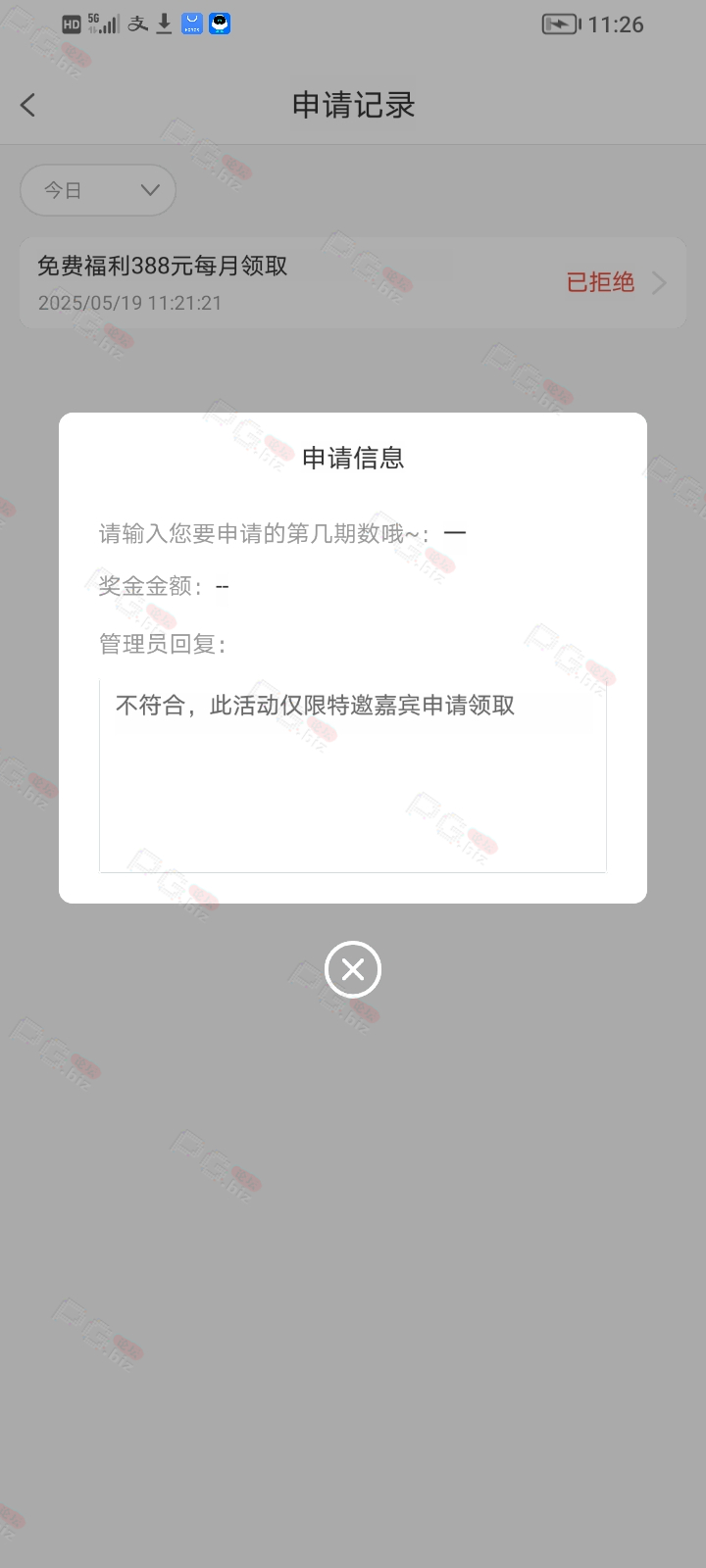Expand the 今日 date filter dropdown
706x1568 pixels.
(x=98, y=190)
